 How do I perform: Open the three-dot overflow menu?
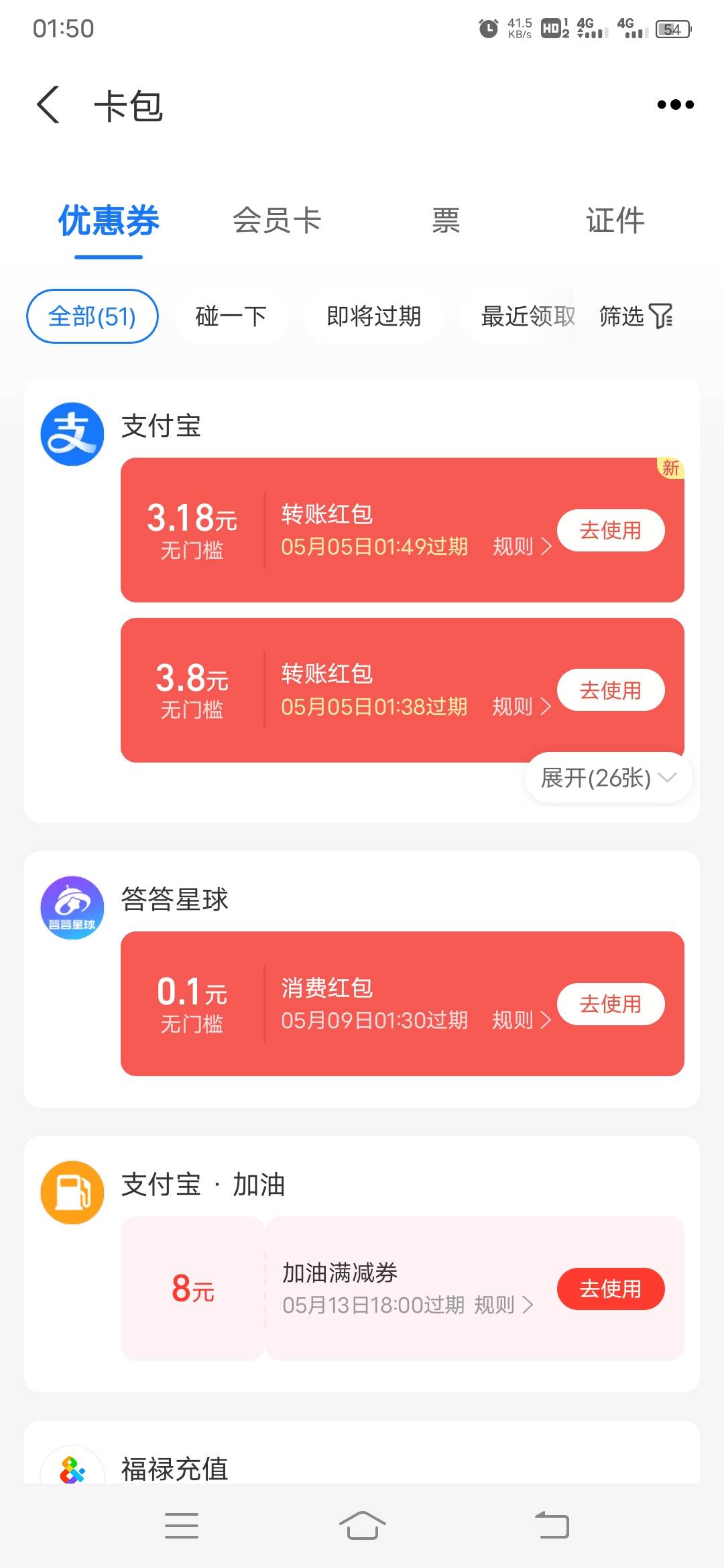(675, 105)
